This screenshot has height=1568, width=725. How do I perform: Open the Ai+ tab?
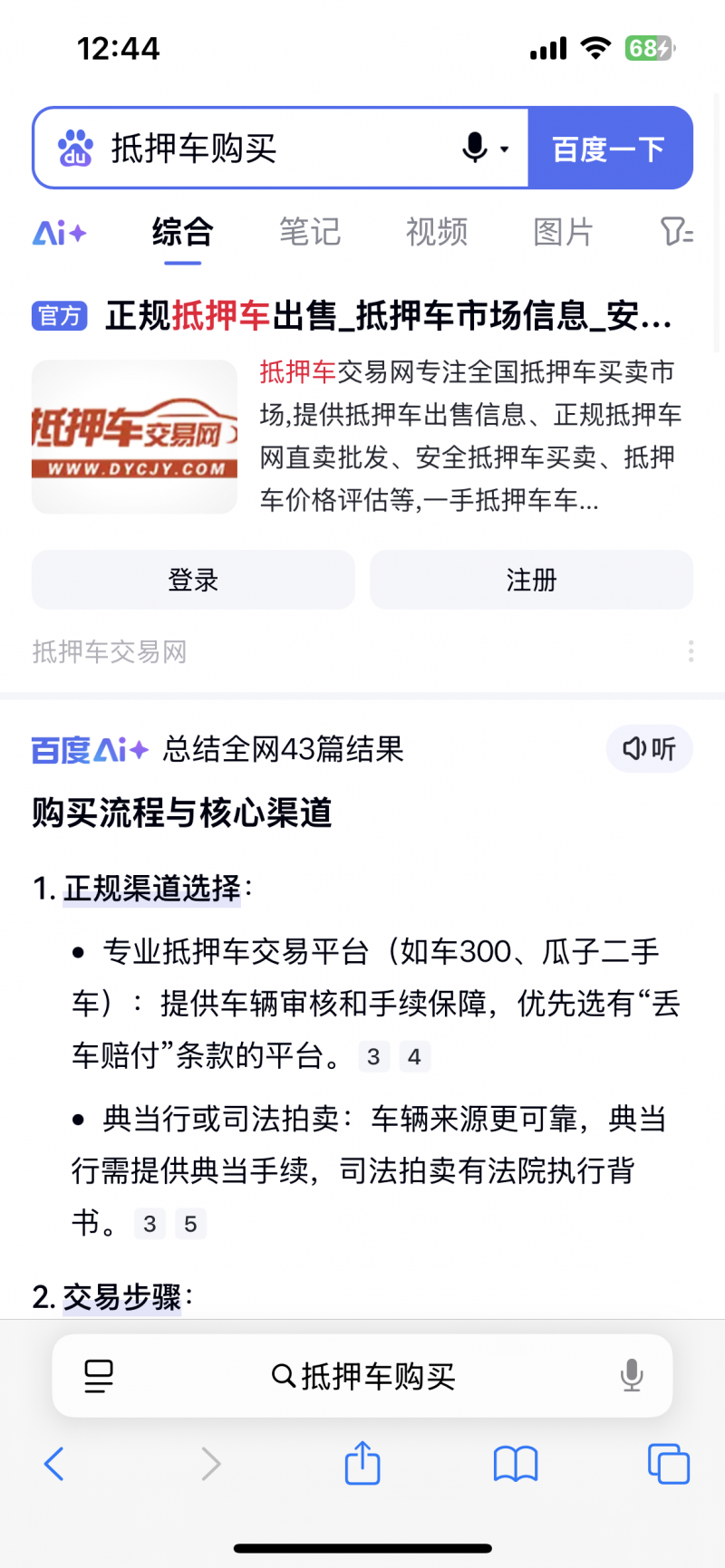click(x=59, y=233)
